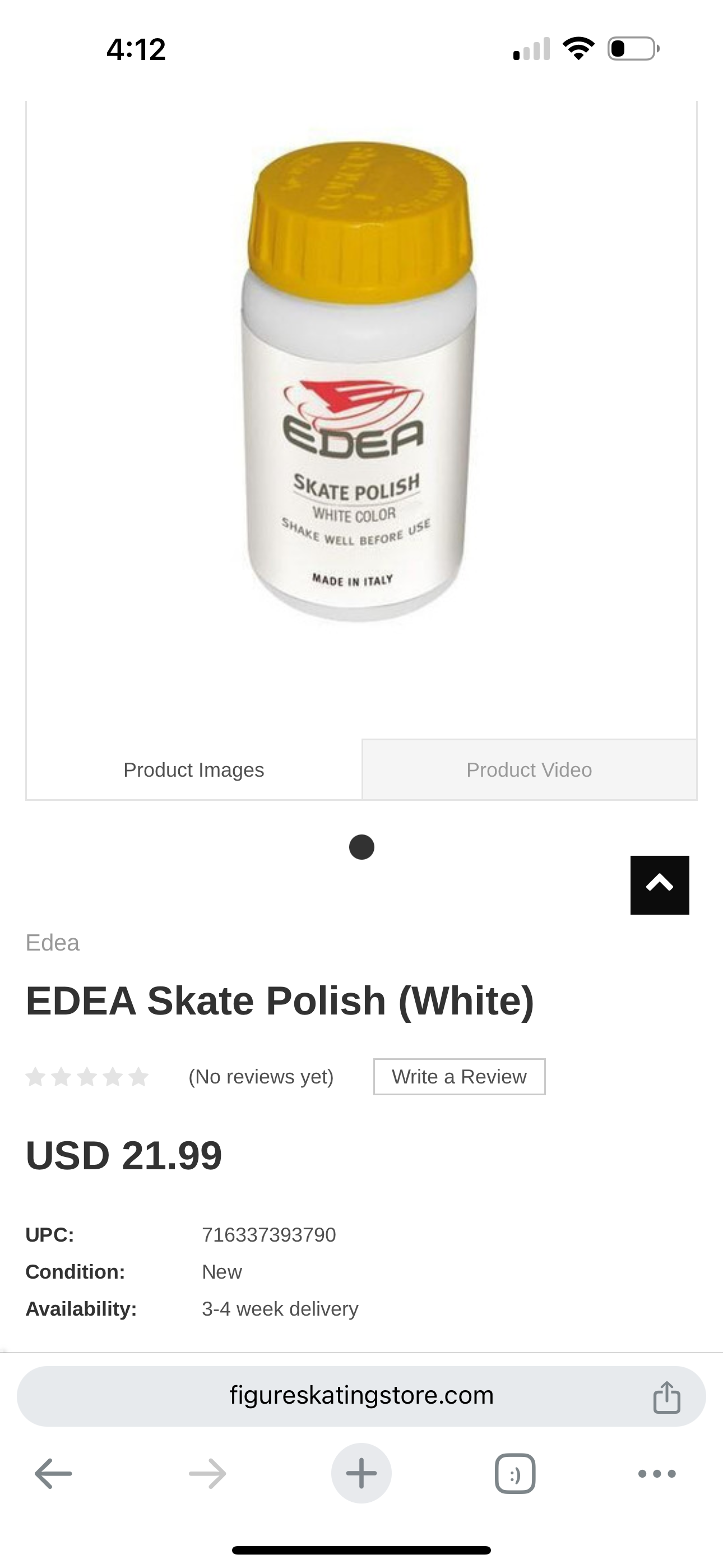
Task: Switch to the Product Video tab
Action: (x=529, y=769)
